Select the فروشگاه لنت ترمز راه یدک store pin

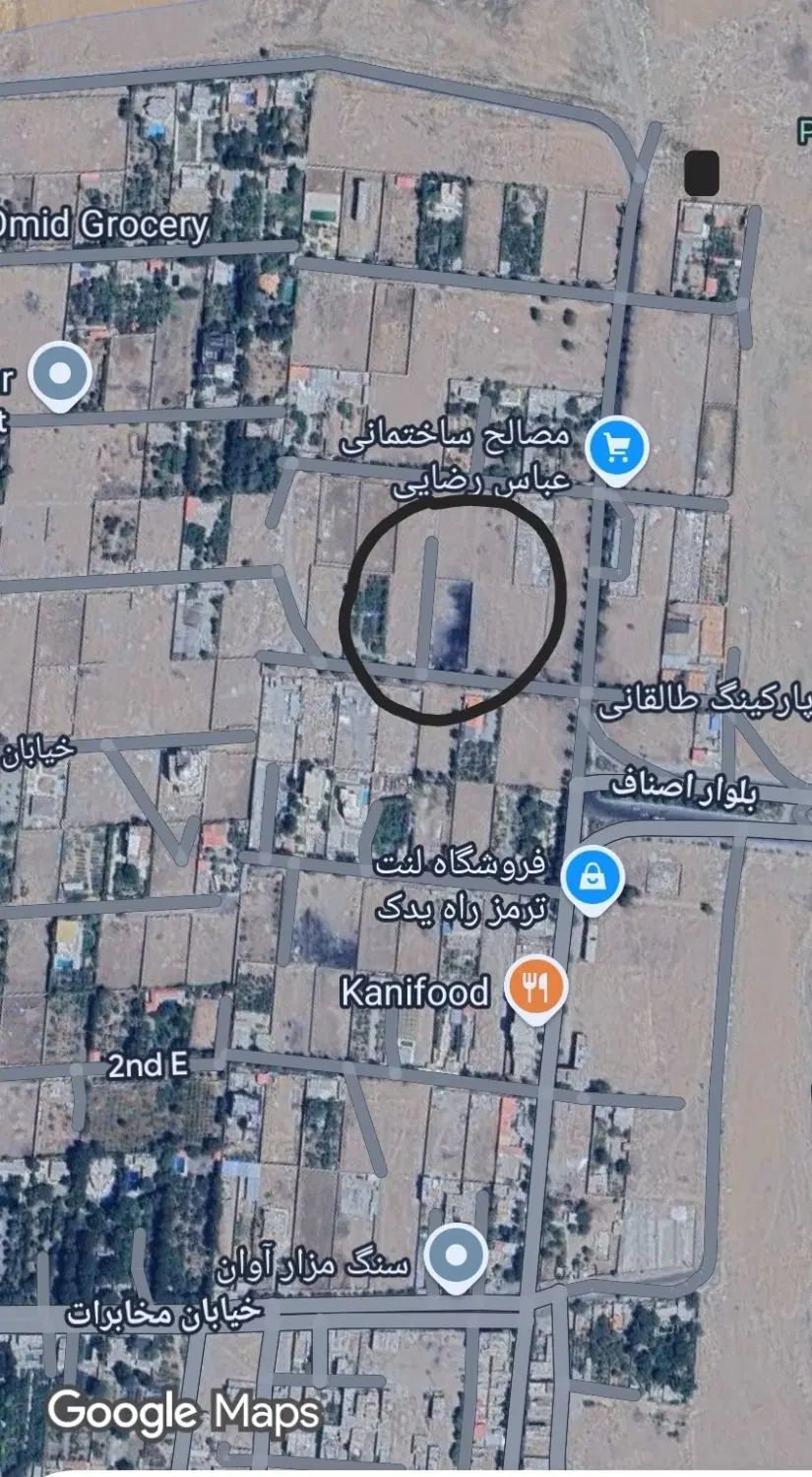[593, 878]
